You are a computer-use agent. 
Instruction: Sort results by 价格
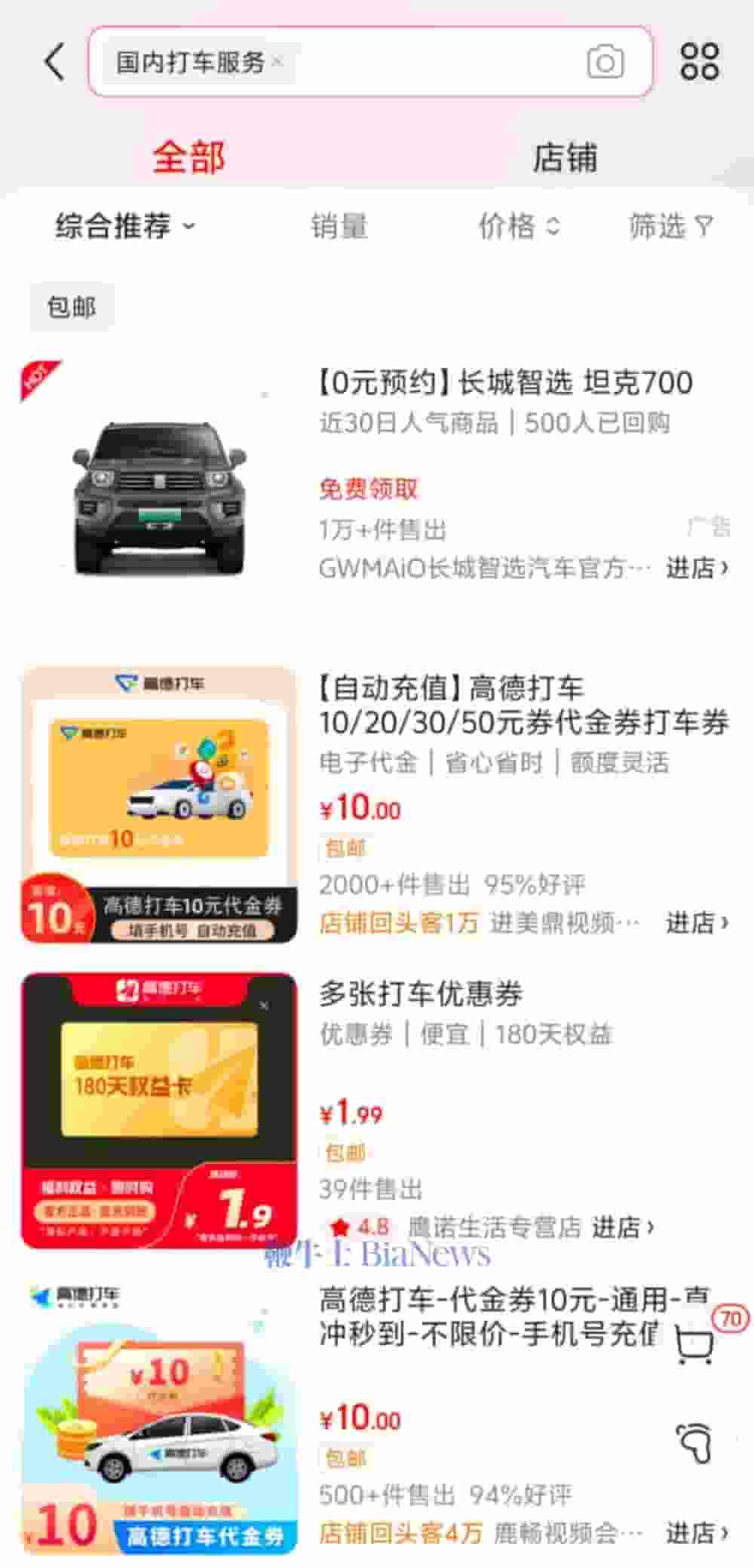coord(519,225)
